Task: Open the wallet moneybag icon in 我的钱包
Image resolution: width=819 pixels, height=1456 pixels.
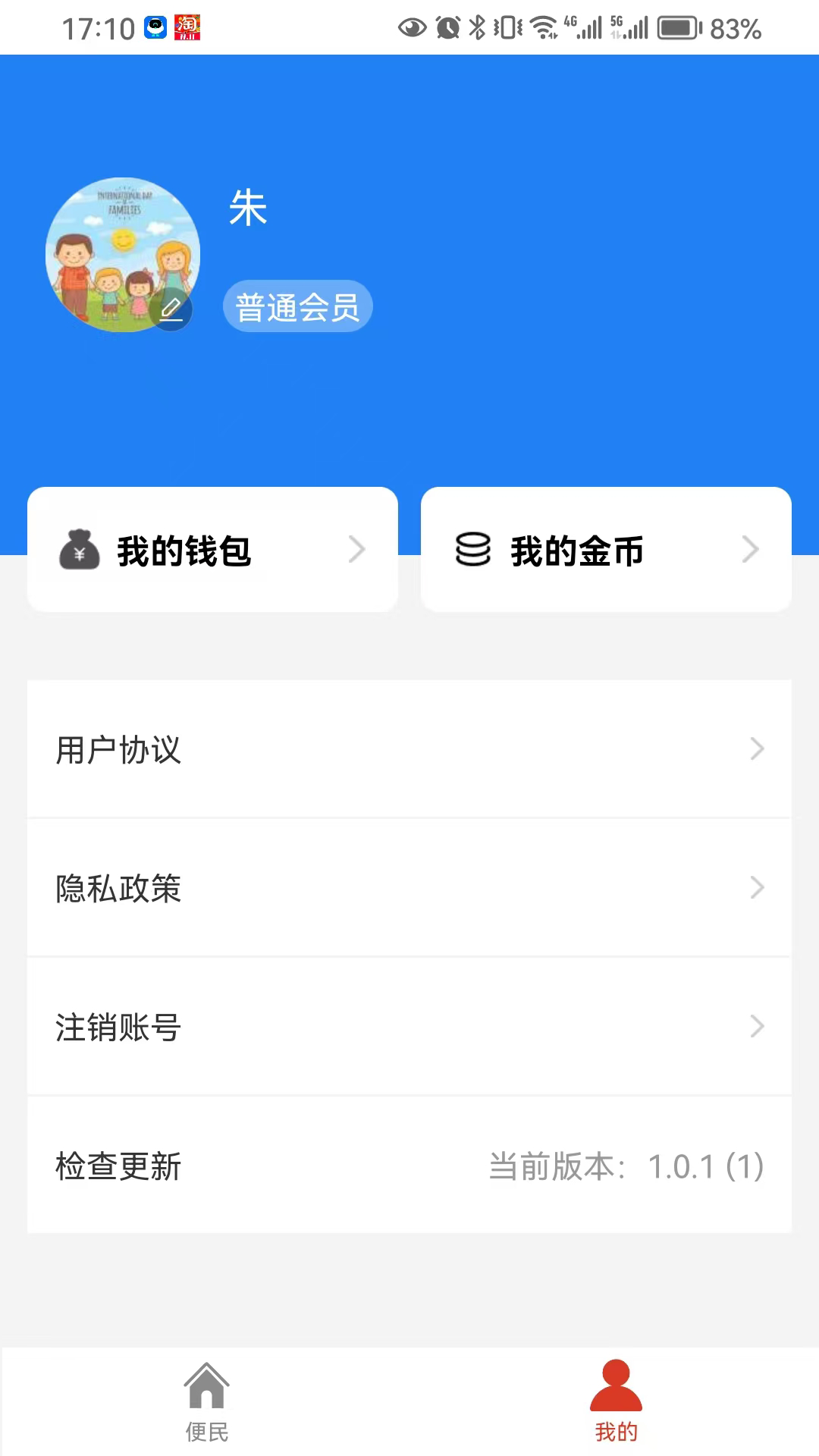Action: pyautogui.click(x=79, y=551)
